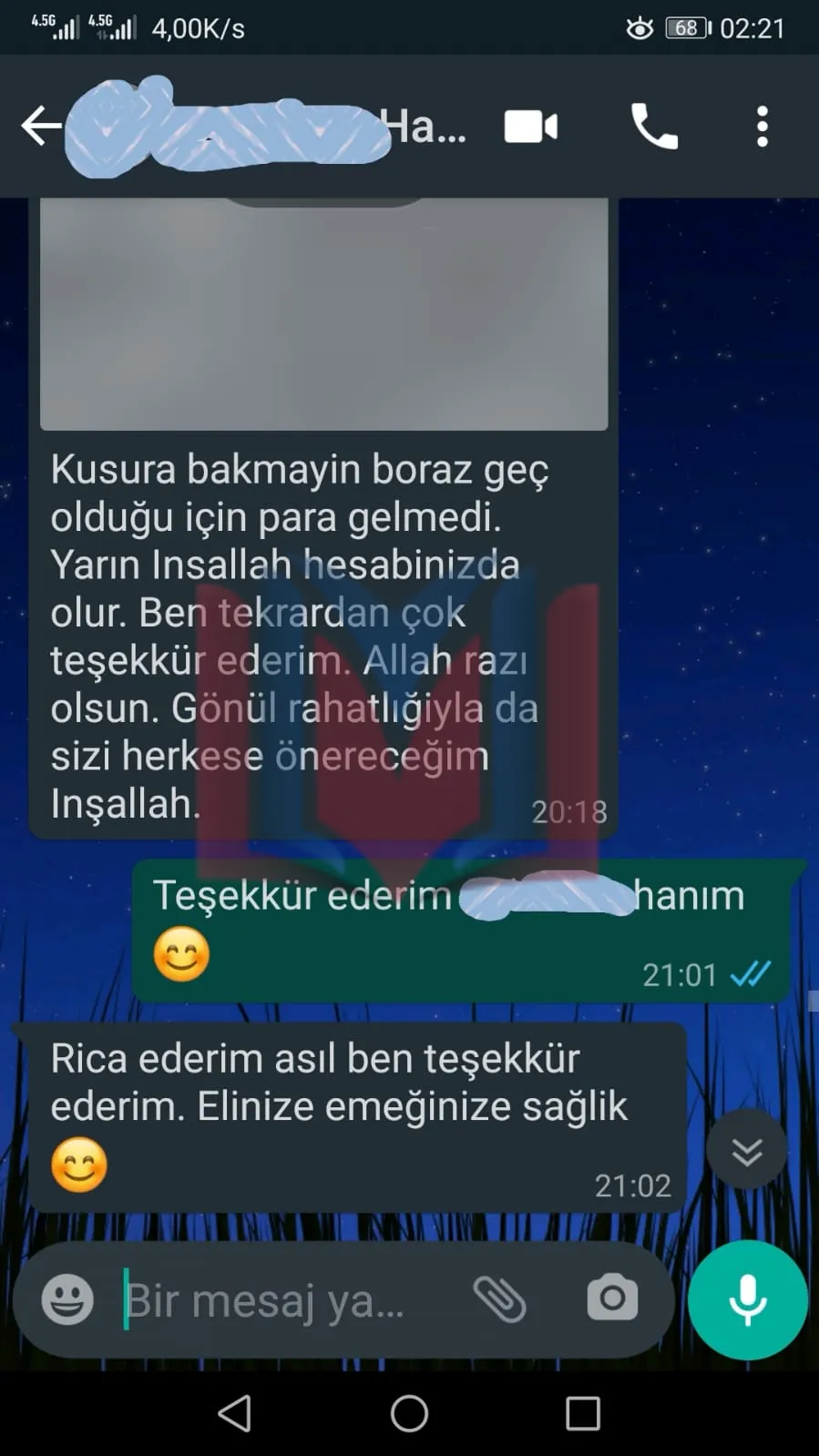Open the three-dot overflow menu
819x1456 pixels.
coord(763,127)
